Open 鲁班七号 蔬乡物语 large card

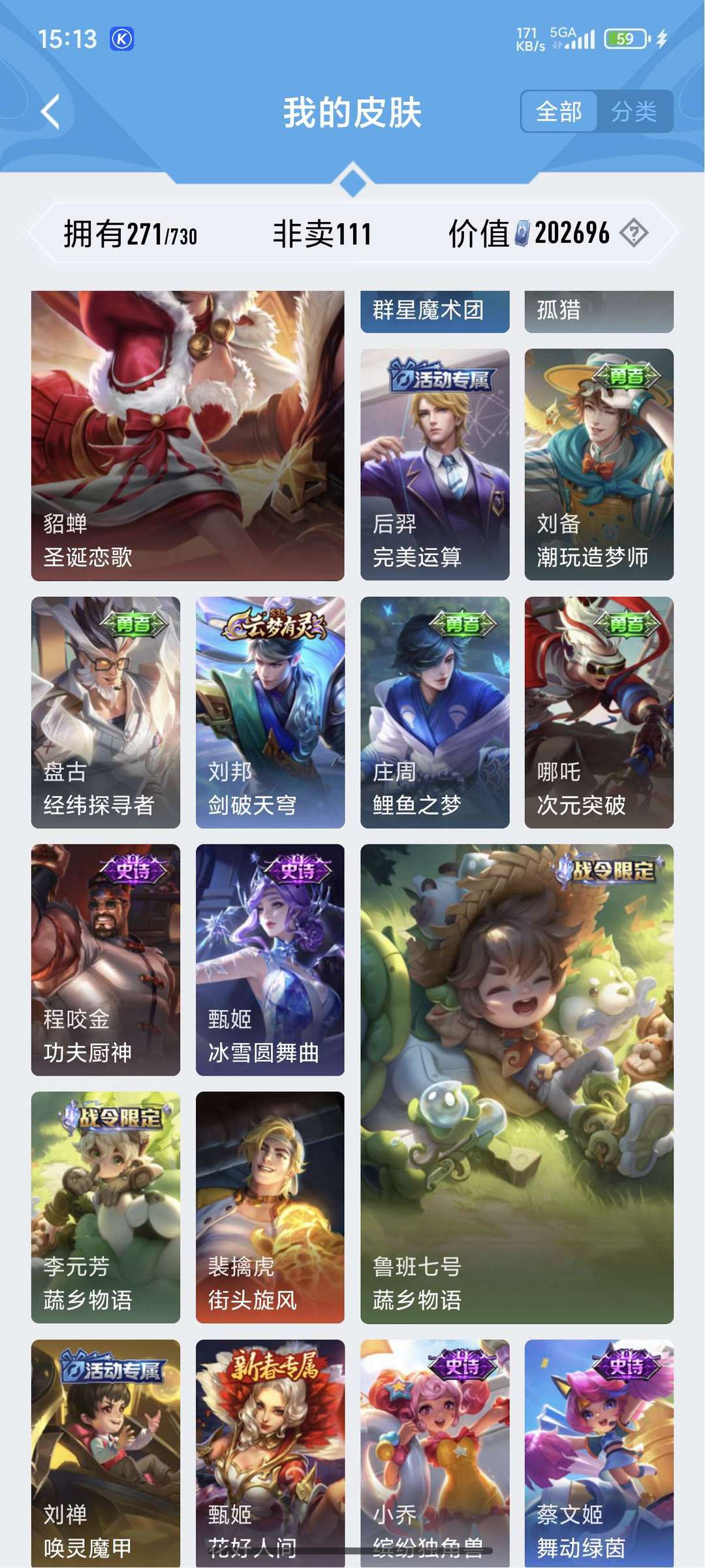pyautogui.click(x=517, y=1084)
